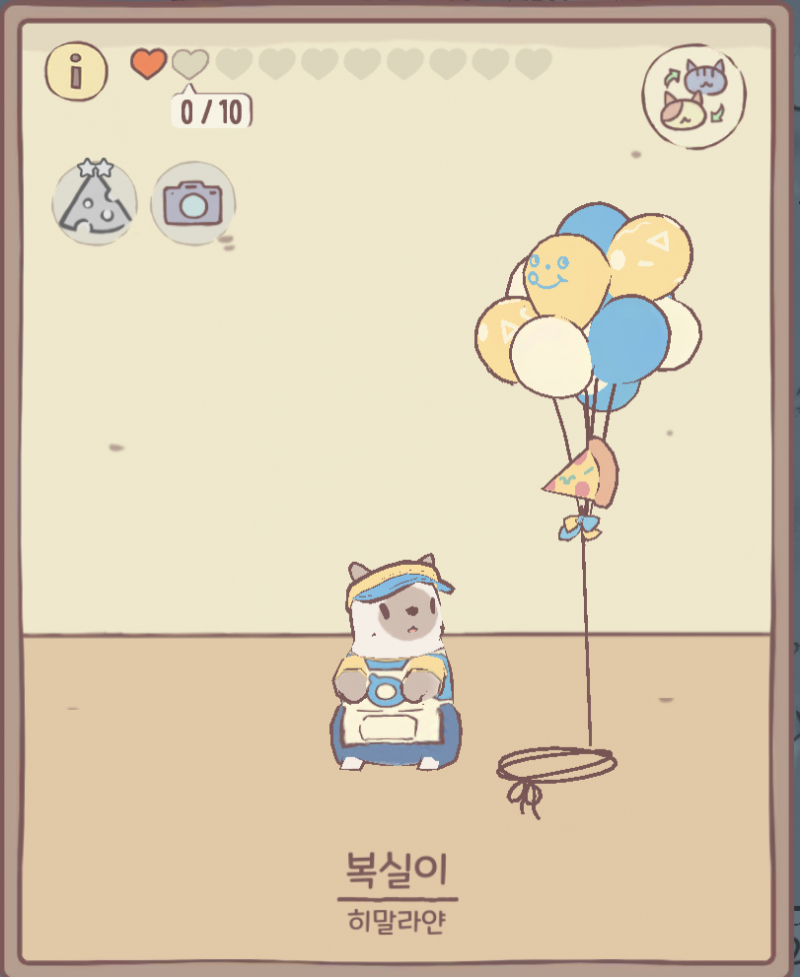The height and width of the screenshot is (977, 800).
Task: Open the cheese hat accessory icon
Action: pyautogui.click(x=94, y=203)
